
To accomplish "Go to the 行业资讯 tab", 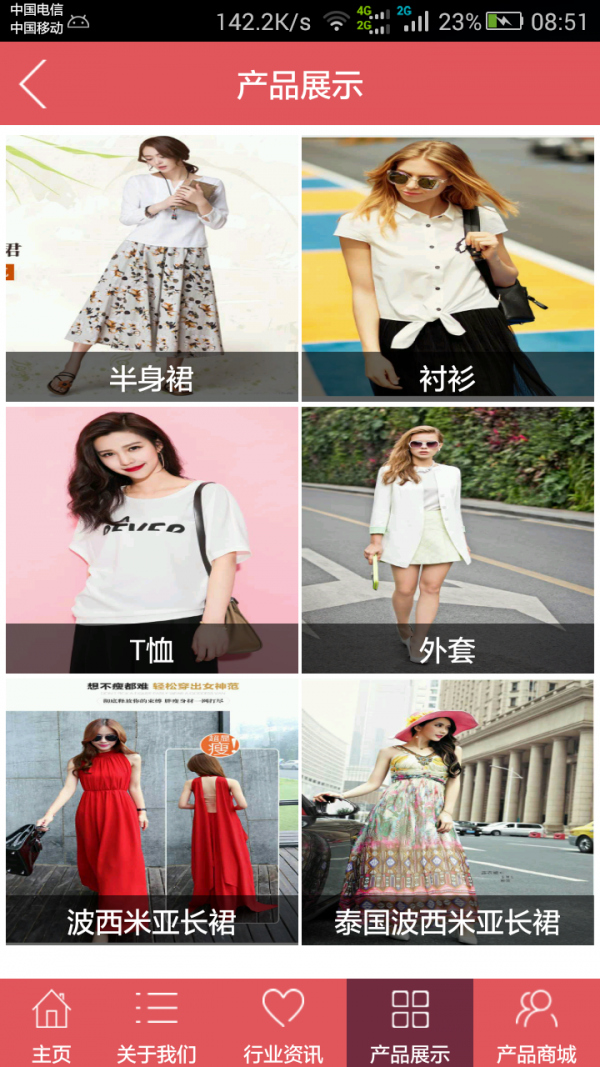I will [x=283, y=1024].
